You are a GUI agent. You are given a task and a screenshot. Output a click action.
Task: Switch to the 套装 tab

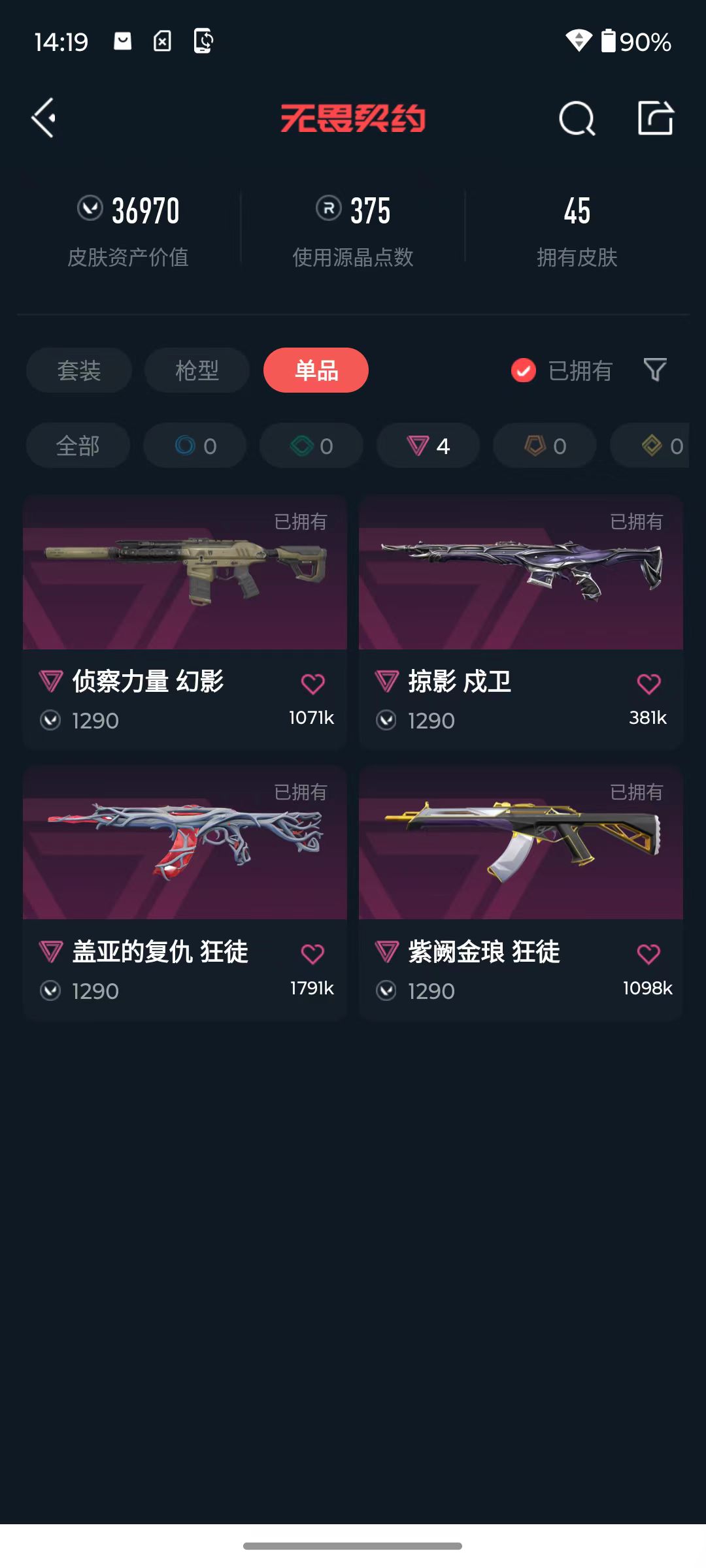[79, 370]
